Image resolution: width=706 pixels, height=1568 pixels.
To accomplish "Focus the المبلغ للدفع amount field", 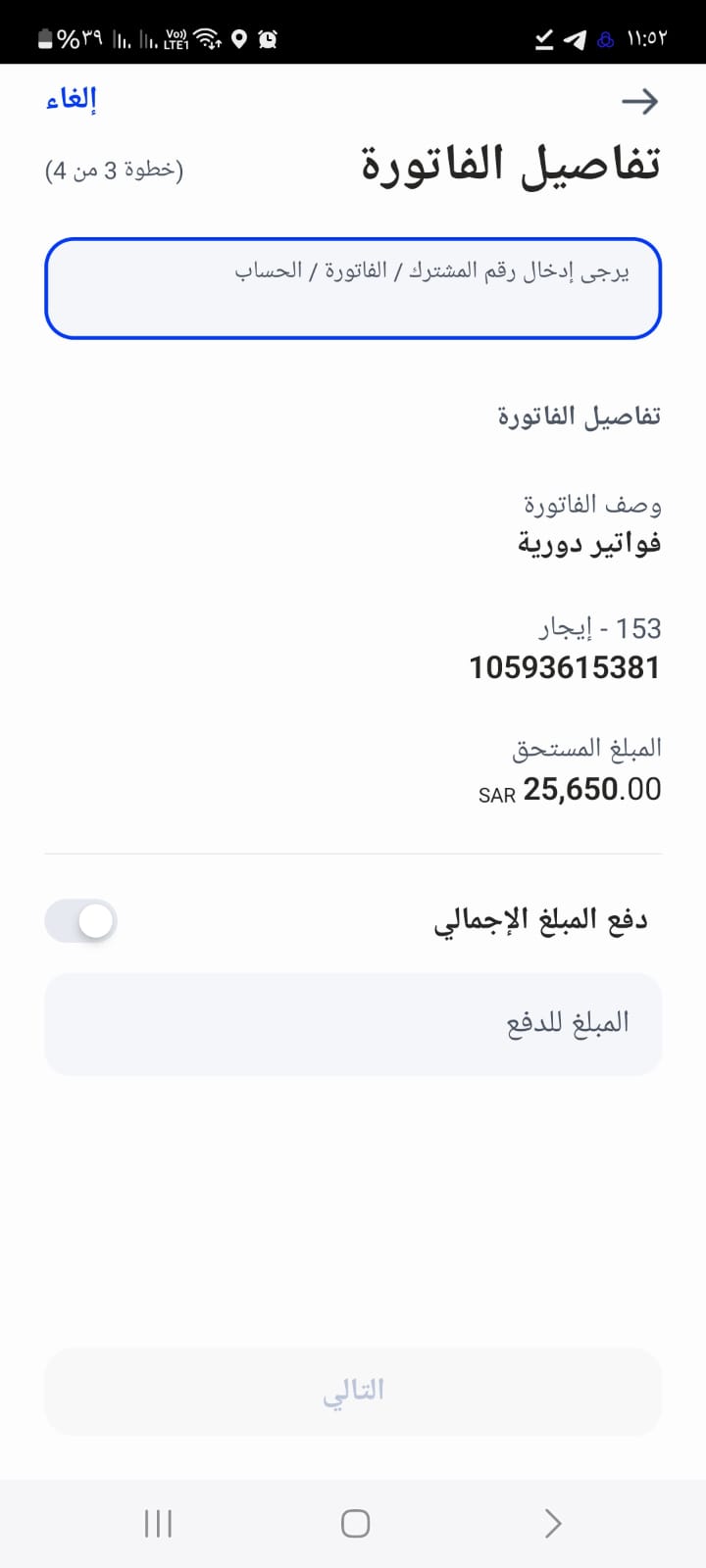I will coord(353,1023).
